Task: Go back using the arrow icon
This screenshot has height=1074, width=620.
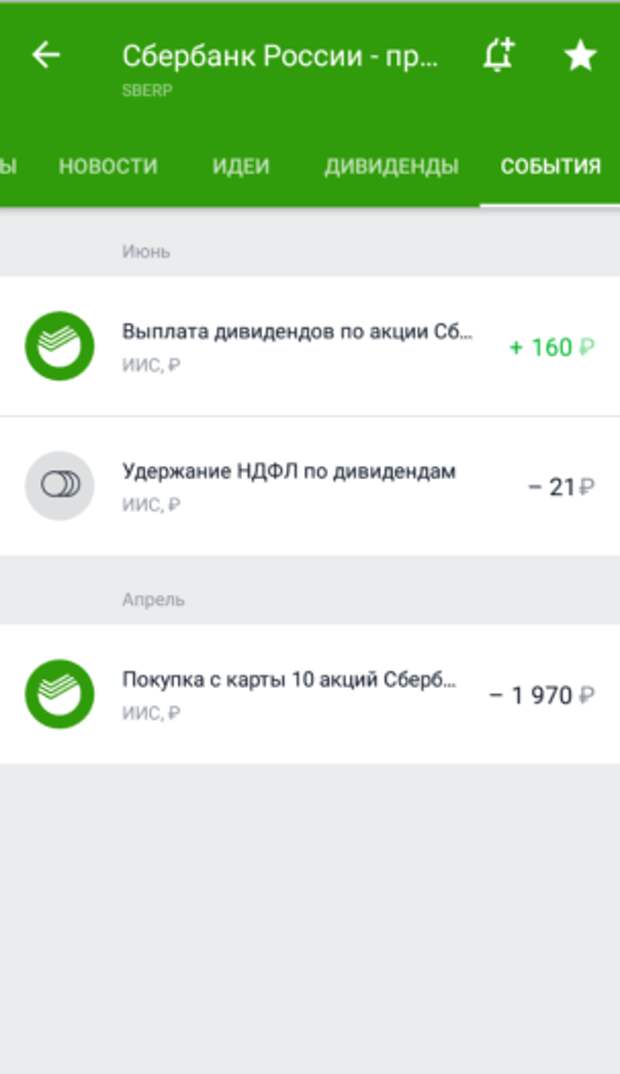Action: pyautogui.click(x=46, y=56)
